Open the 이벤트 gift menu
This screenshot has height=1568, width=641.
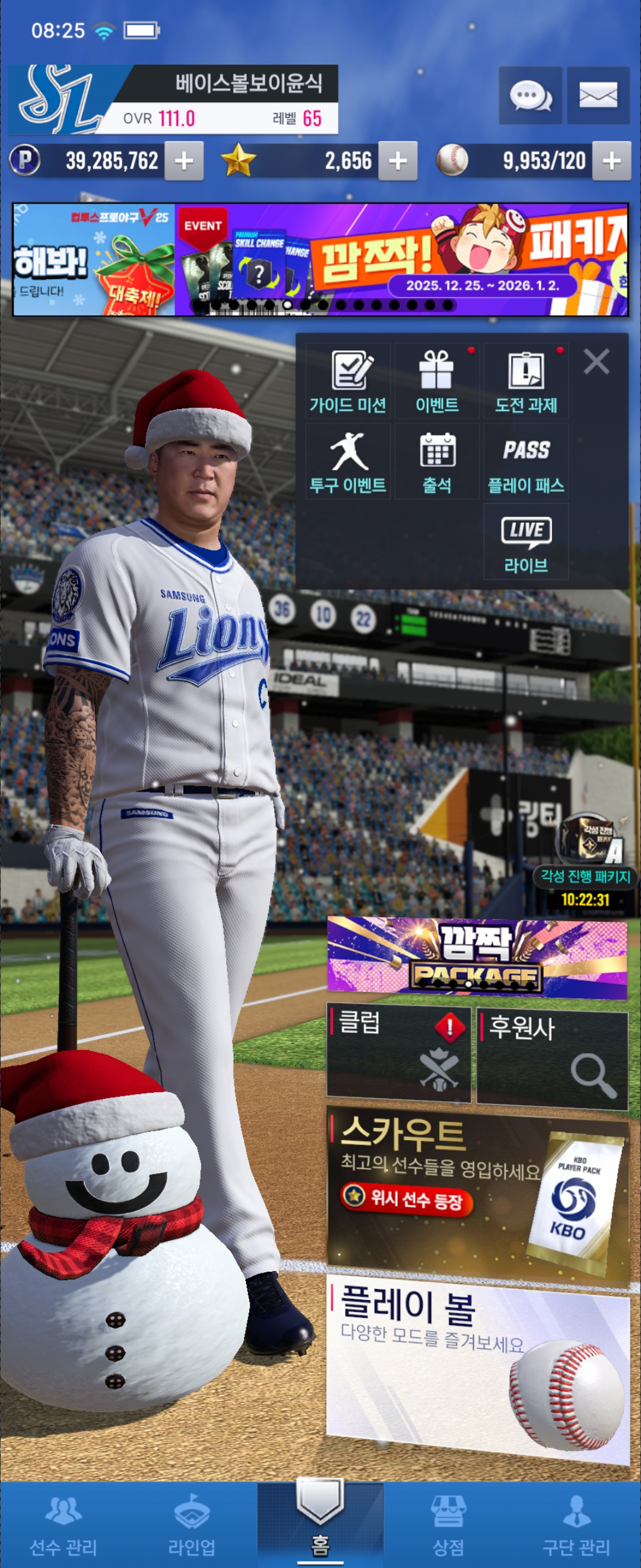click(437, 381)
